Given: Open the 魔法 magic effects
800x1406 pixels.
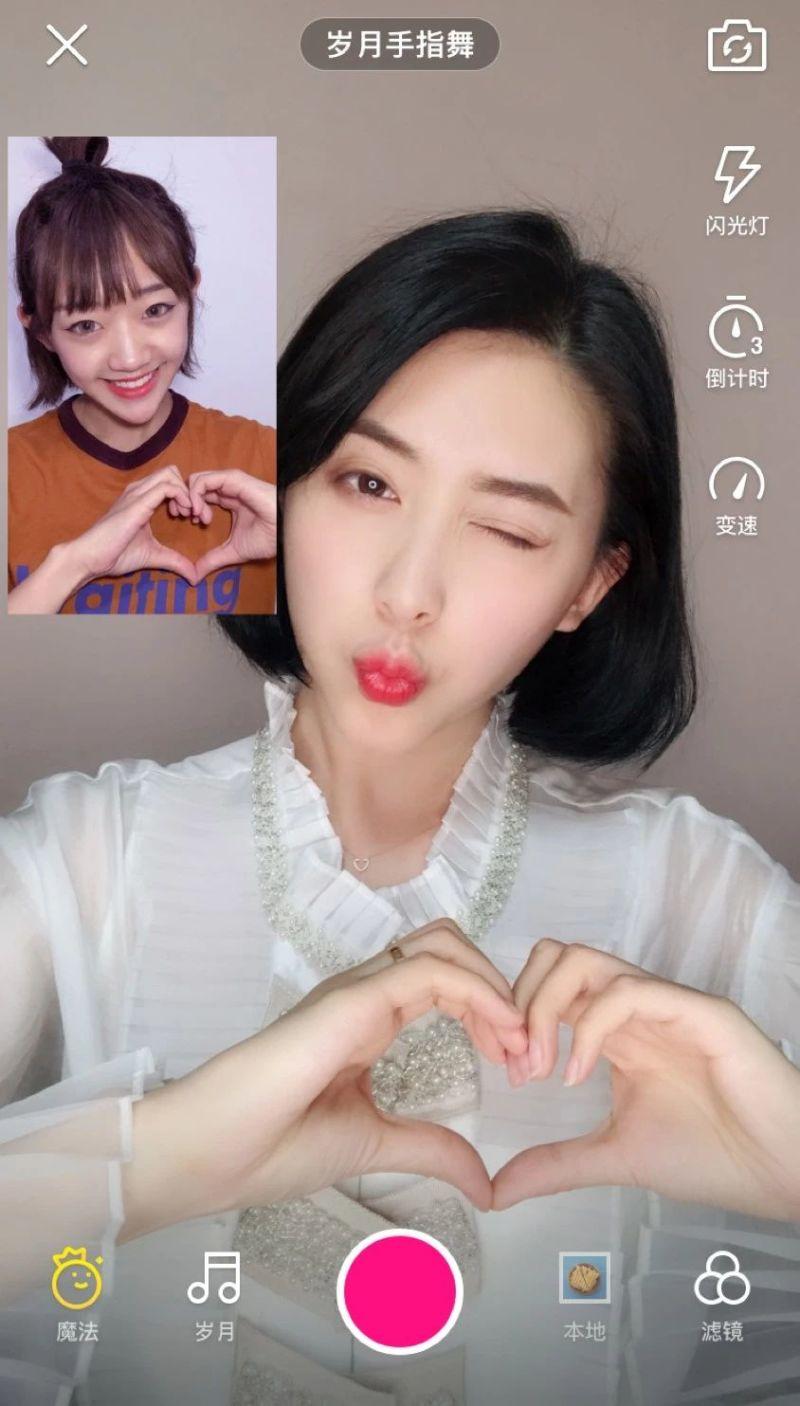Looking at the screenshot, I should tap(77, 1293).
